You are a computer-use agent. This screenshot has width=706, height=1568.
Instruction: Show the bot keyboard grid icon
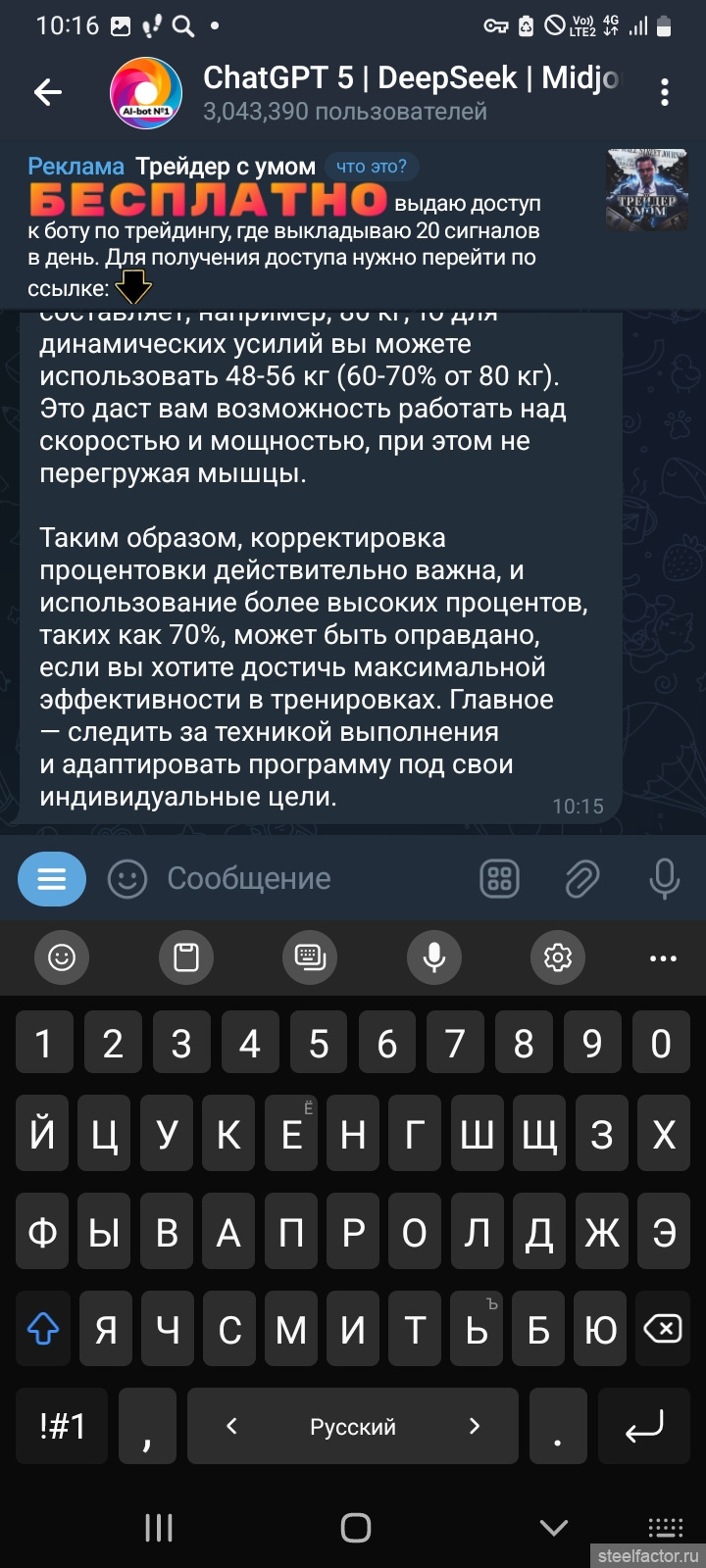[x=499, y=879]
